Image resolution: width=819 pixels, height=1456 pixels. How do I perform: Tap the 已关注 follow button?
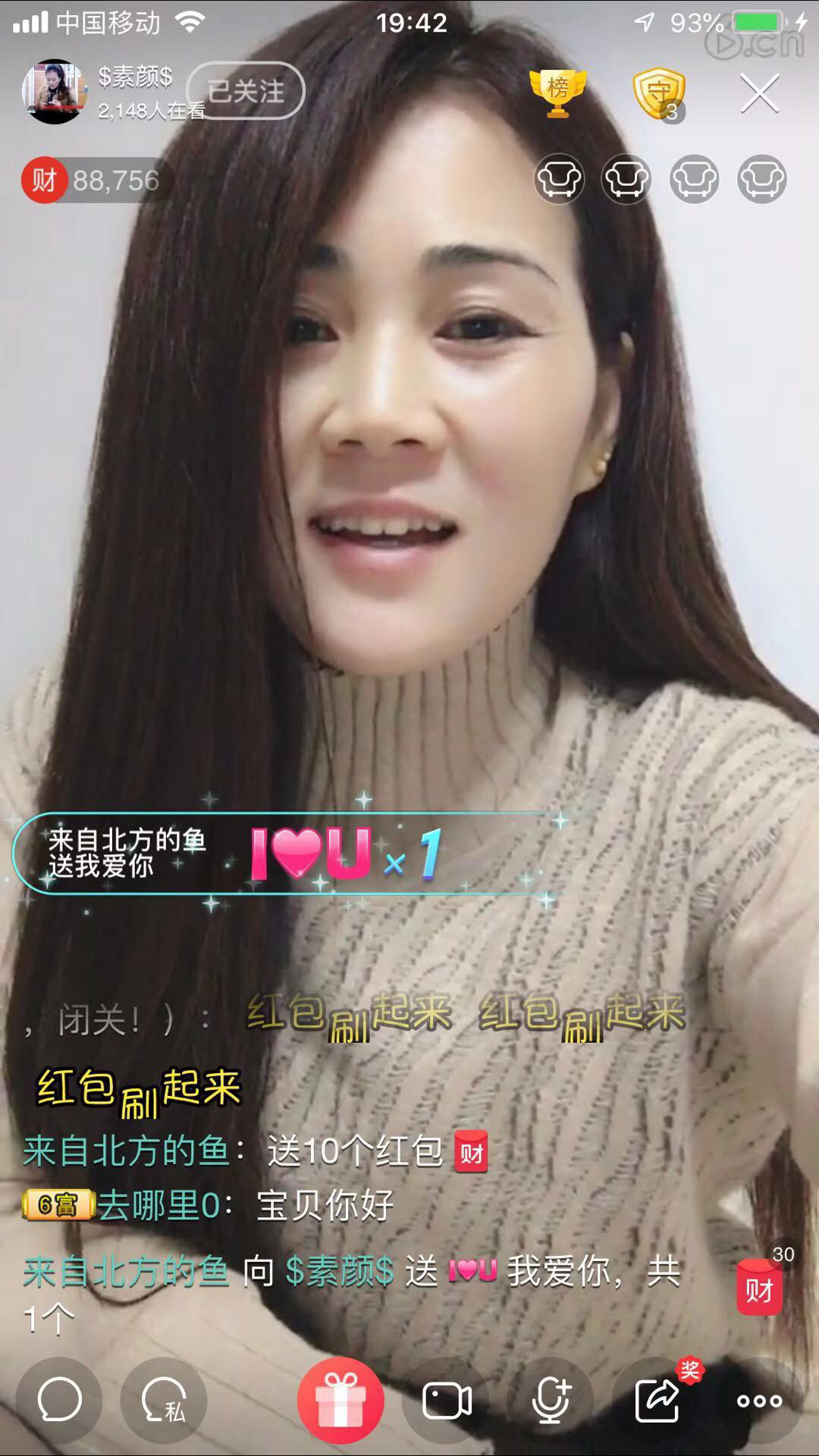click(246, 91)
